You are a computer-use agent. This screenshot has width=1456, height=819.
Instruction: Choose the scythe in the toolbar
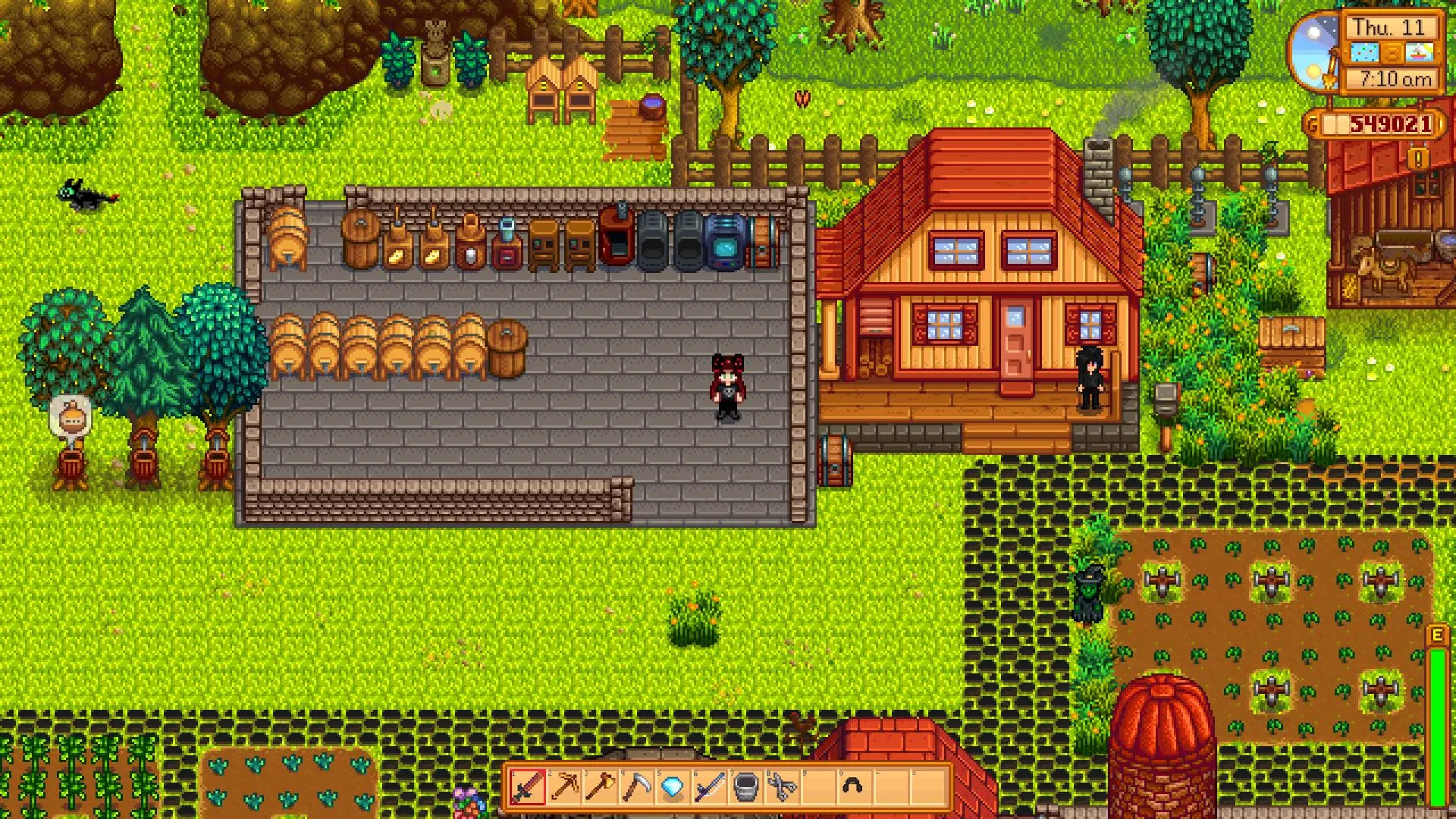637,787
